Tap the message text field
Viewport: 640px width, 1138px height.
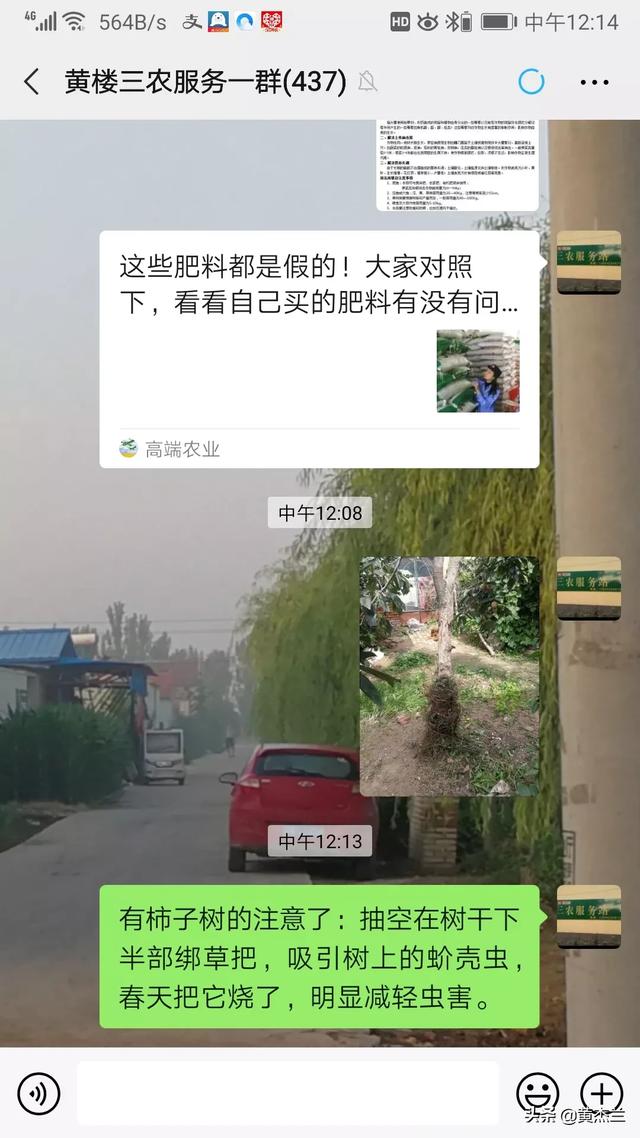coord(288,1093)
